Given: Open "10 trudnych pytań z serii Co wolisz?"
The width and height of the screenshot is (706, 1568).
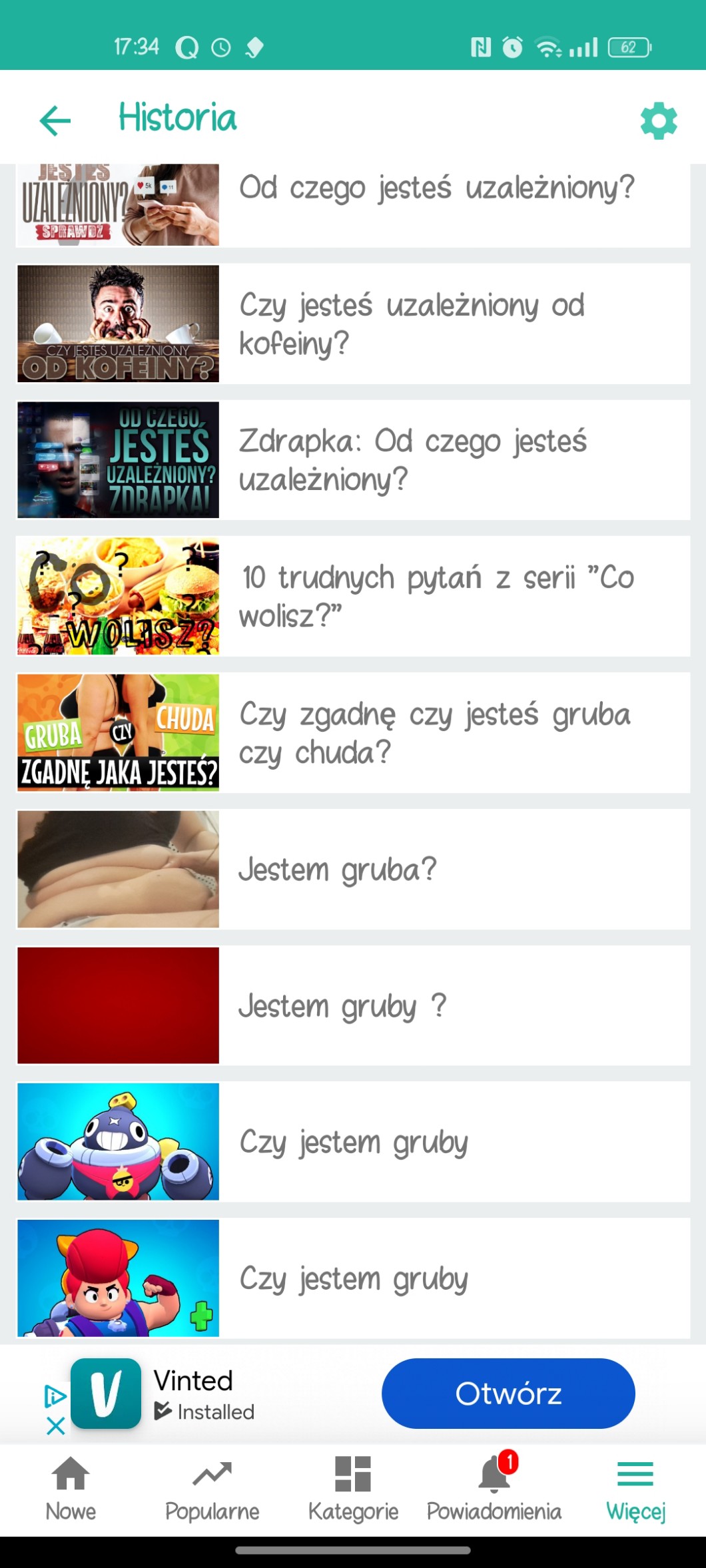Looking at the screenshot, I should [436, 597].
